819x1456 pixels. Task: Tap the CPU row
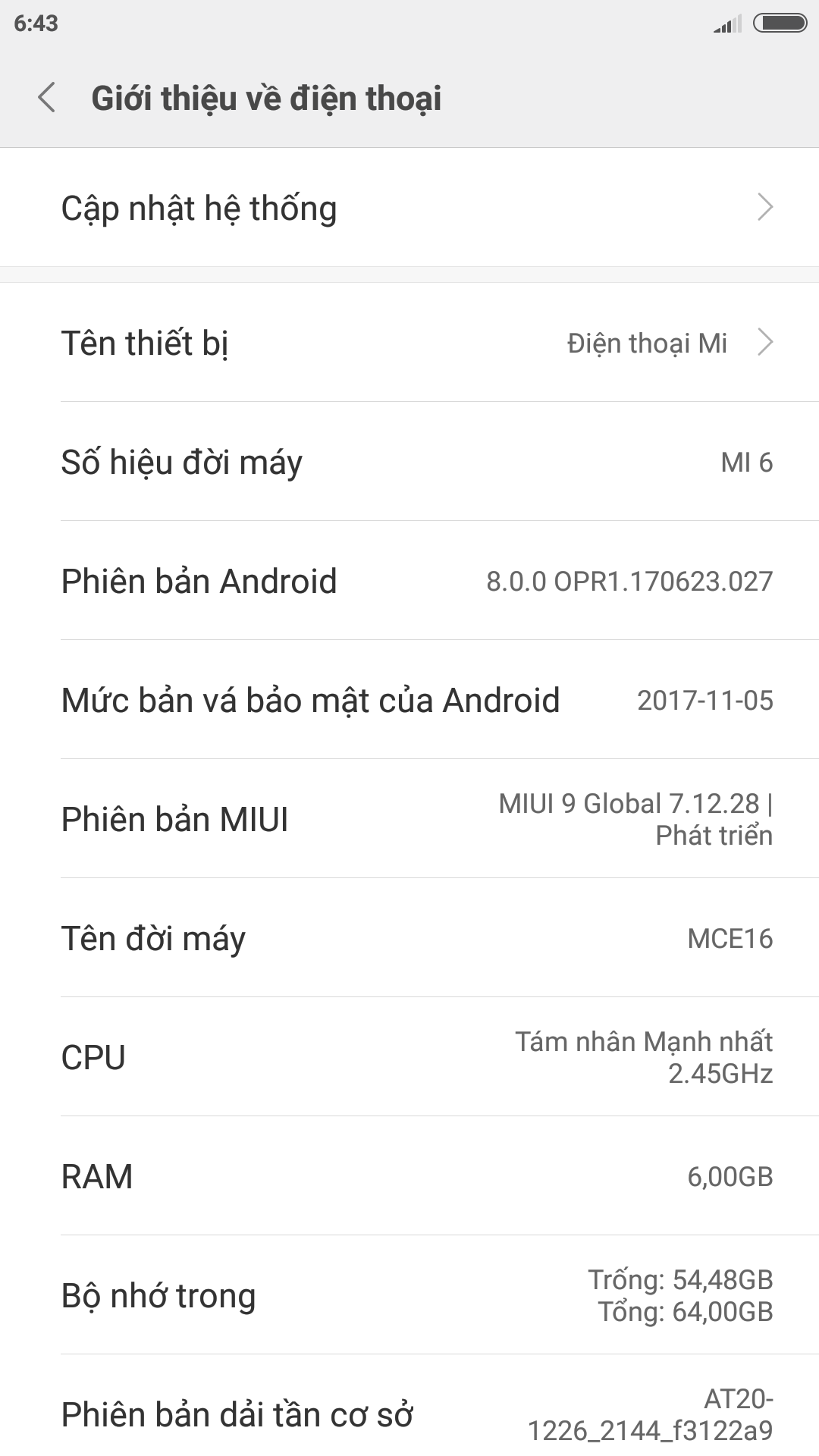coord(409,1057)
